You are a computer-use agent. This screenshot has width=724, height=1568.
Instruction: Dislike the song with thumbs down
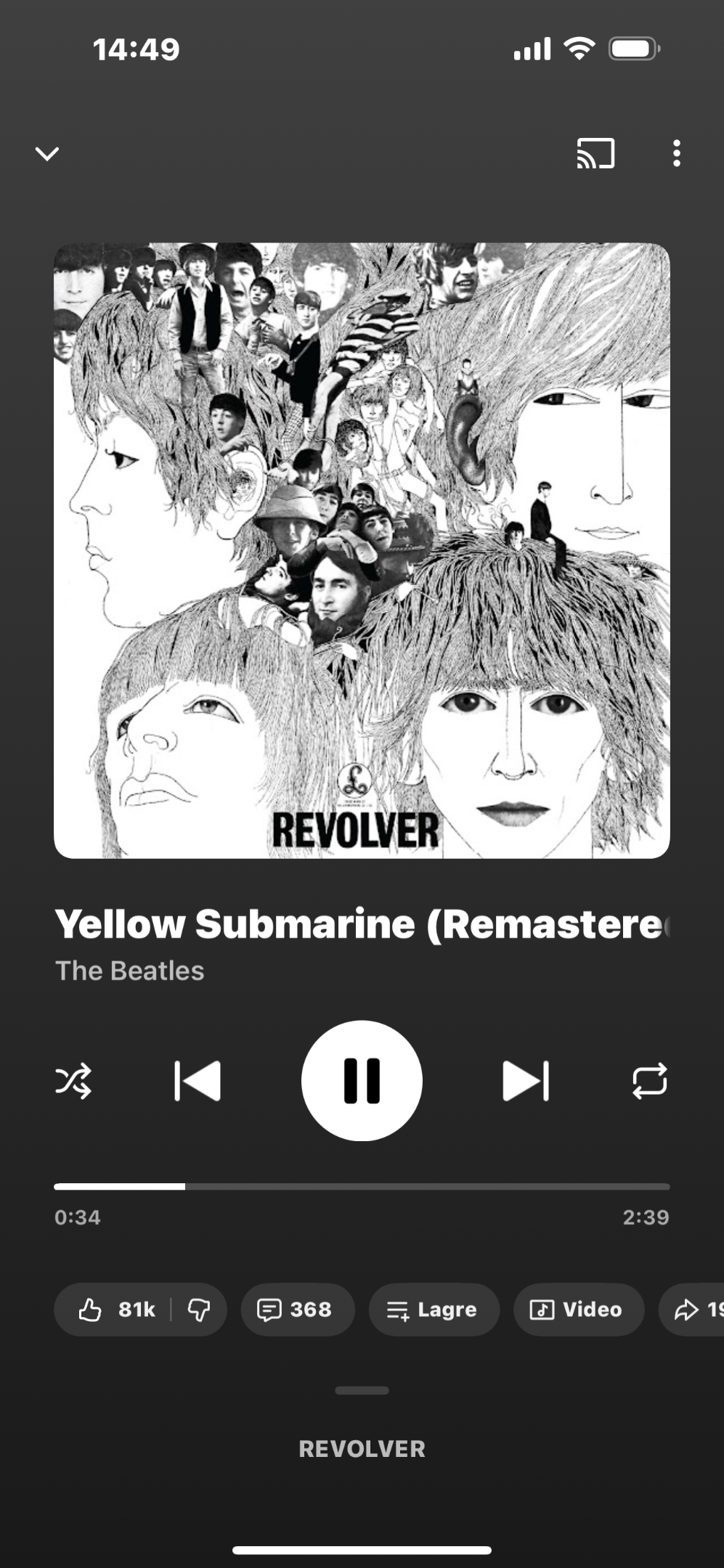tap(199, 1310)
